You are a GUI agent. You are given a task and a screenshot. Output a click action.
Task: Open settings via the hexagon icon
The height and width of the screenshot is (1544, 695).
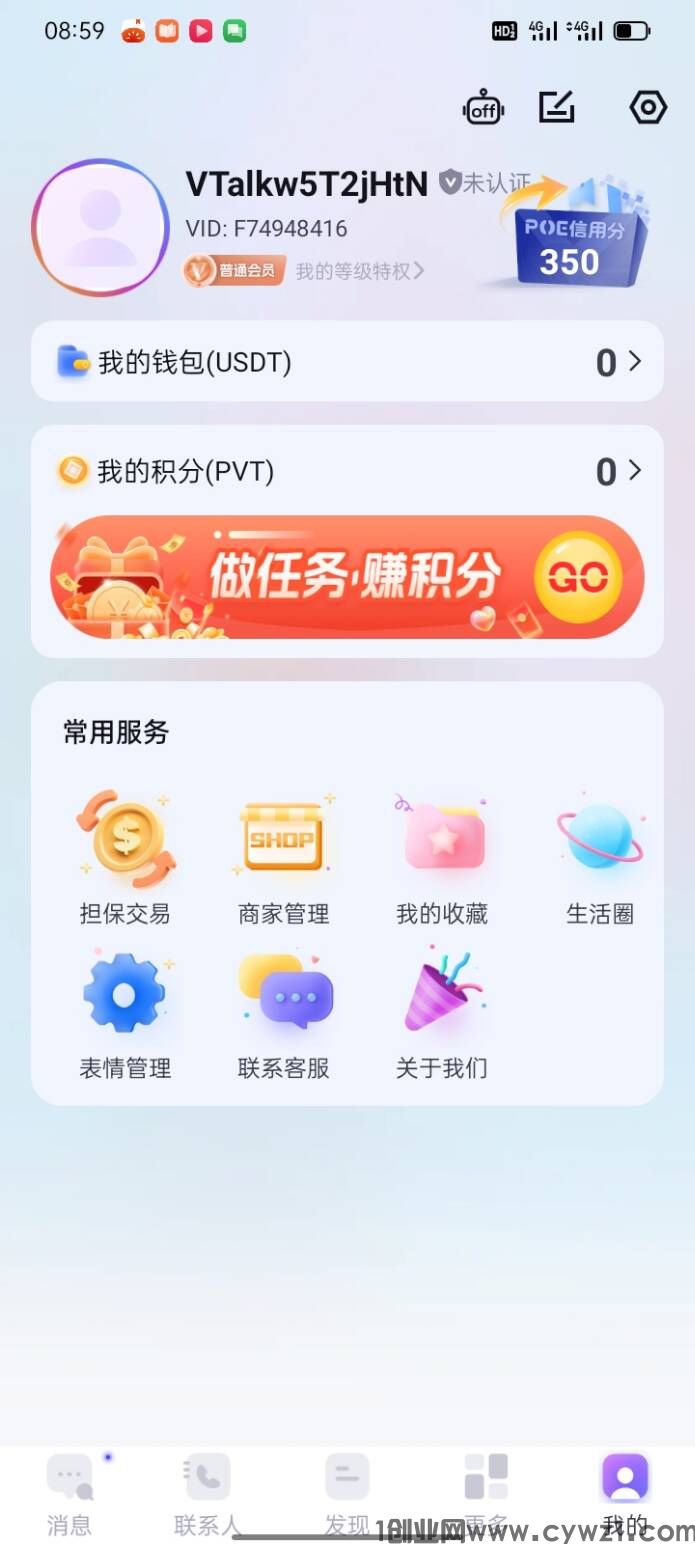[648, 107]
